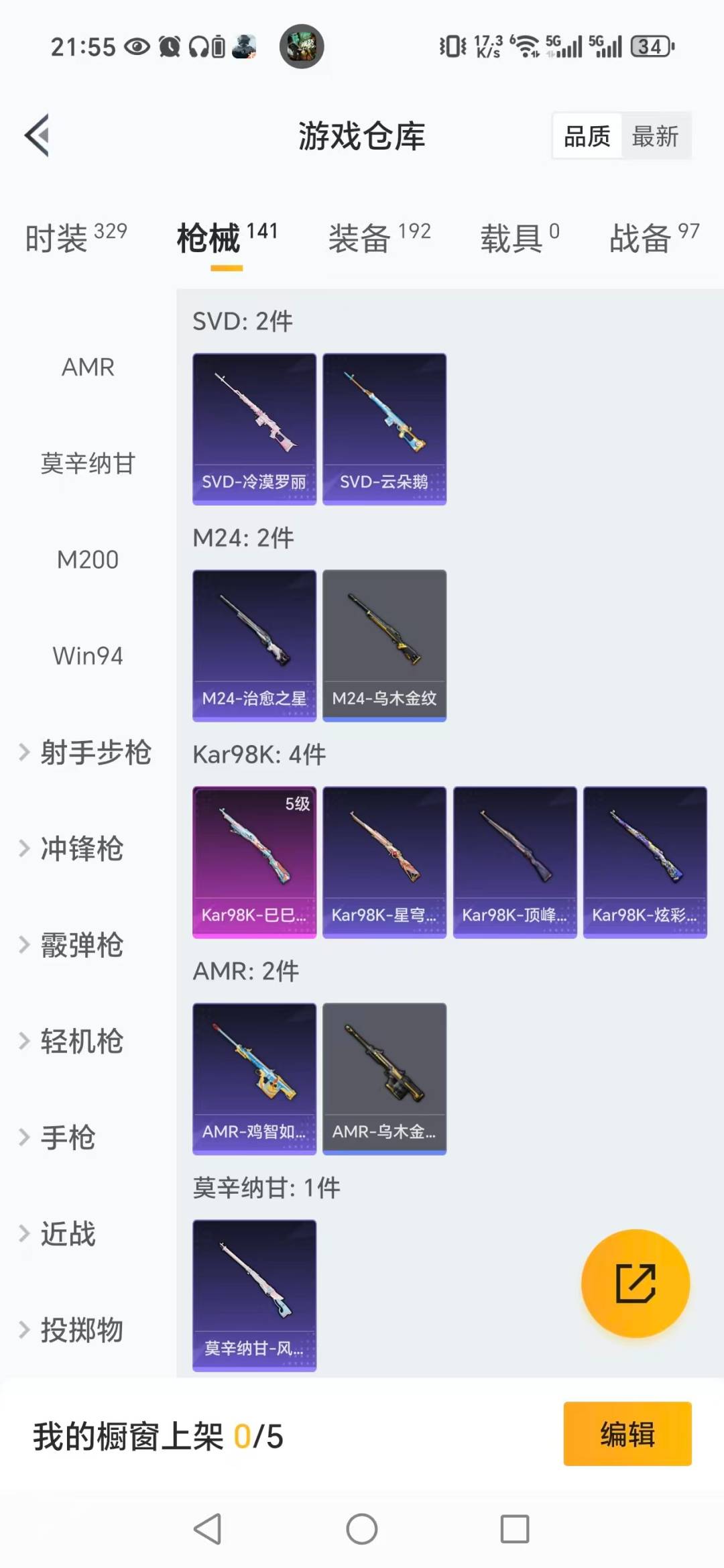Tap the 编辑 button
The image size is (724, 1568).
point(627,1433)
